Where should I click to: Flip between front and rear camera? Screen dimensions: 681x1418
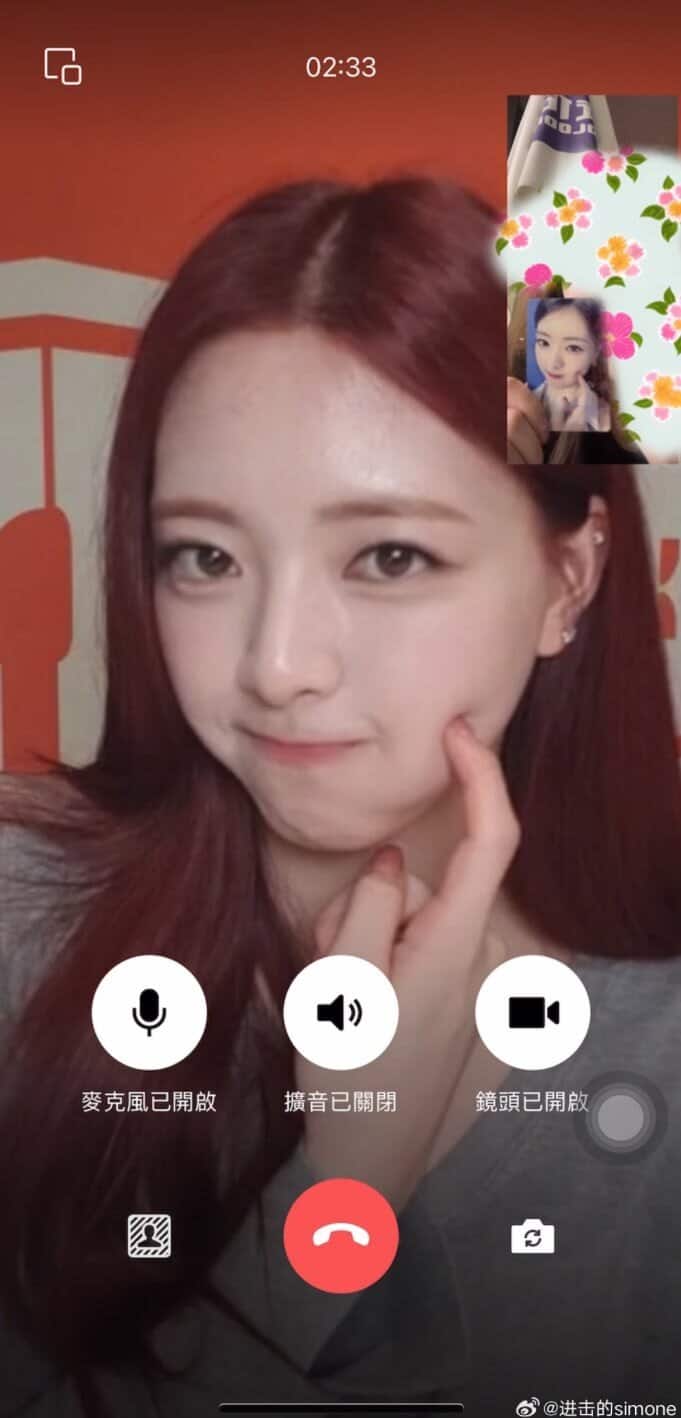[532, 1237]
